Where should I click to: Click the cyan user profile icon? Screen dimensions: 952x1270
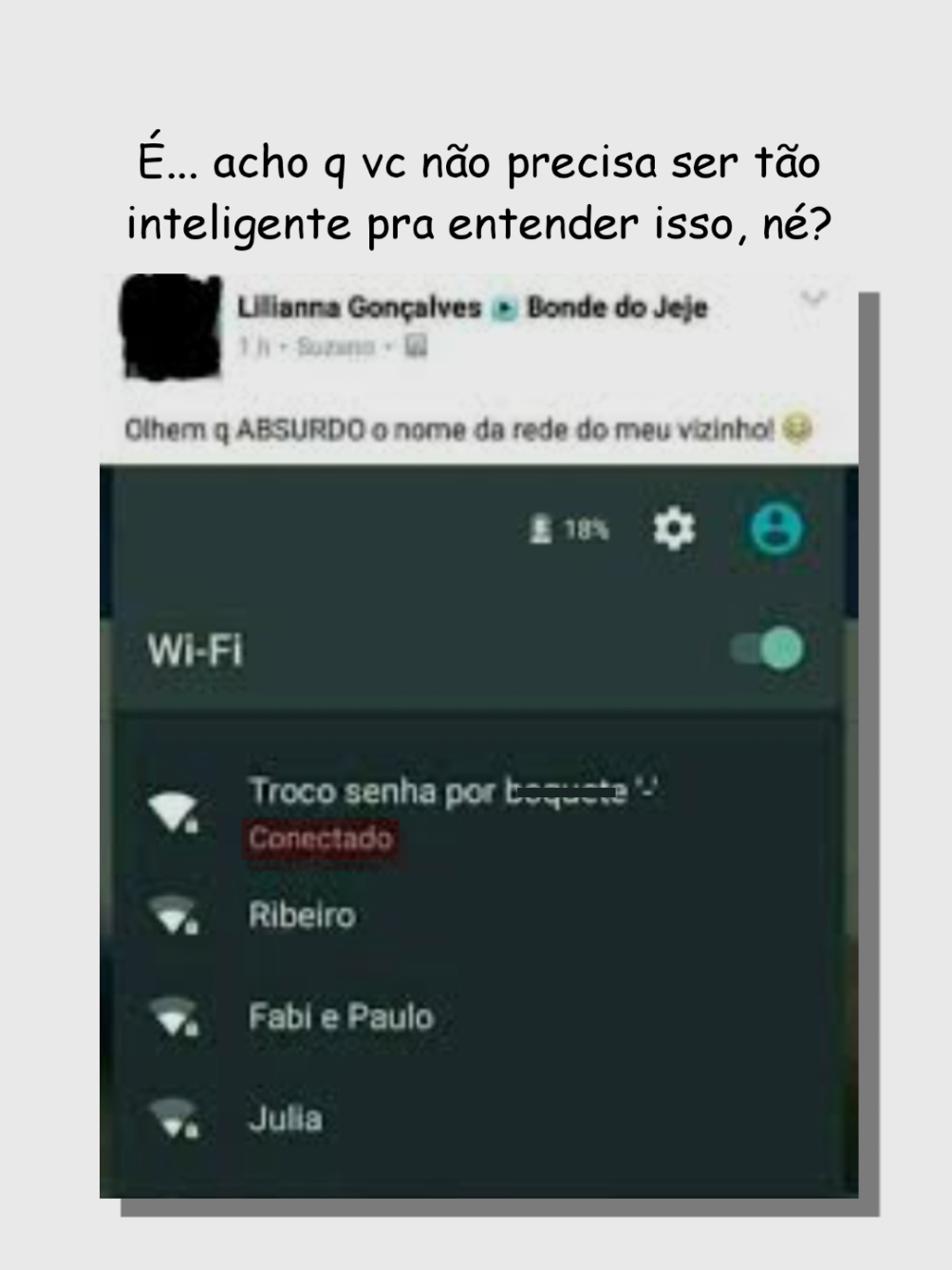coord(776,531)
